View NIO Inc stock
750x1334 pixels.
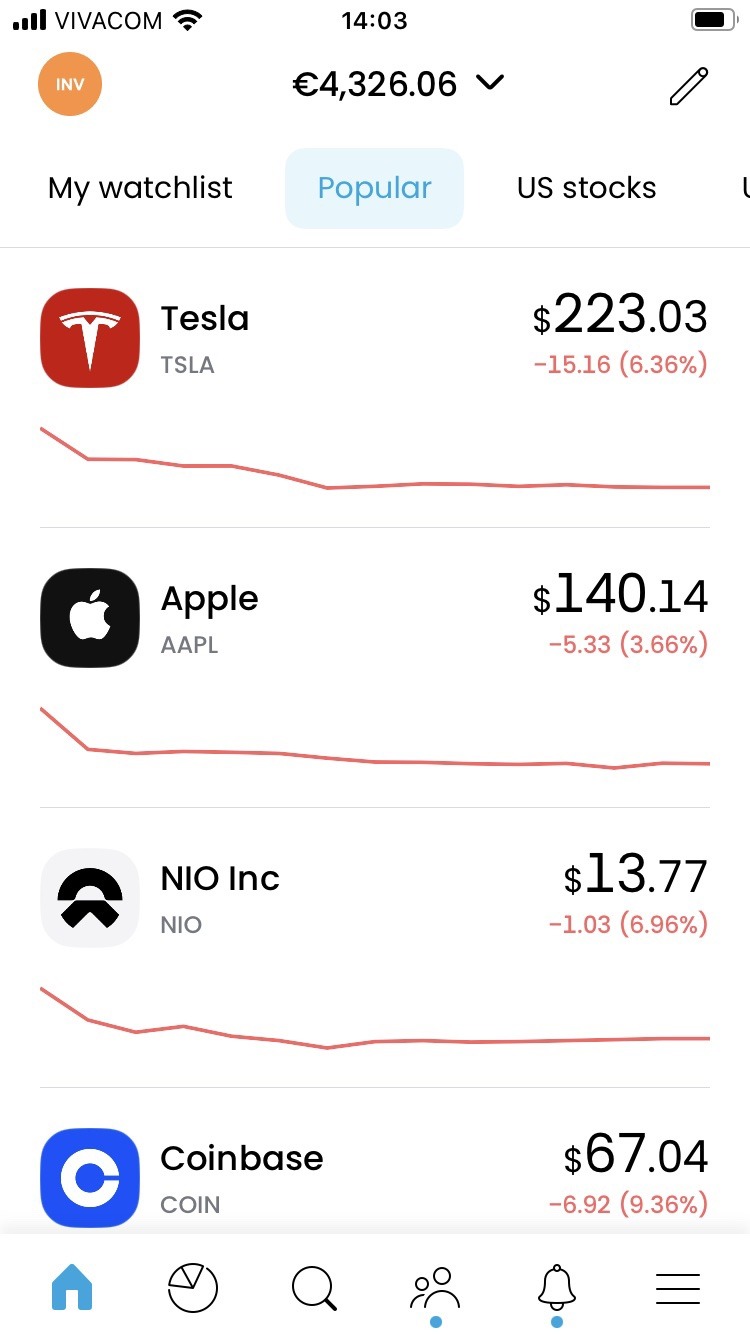(375, 948)
